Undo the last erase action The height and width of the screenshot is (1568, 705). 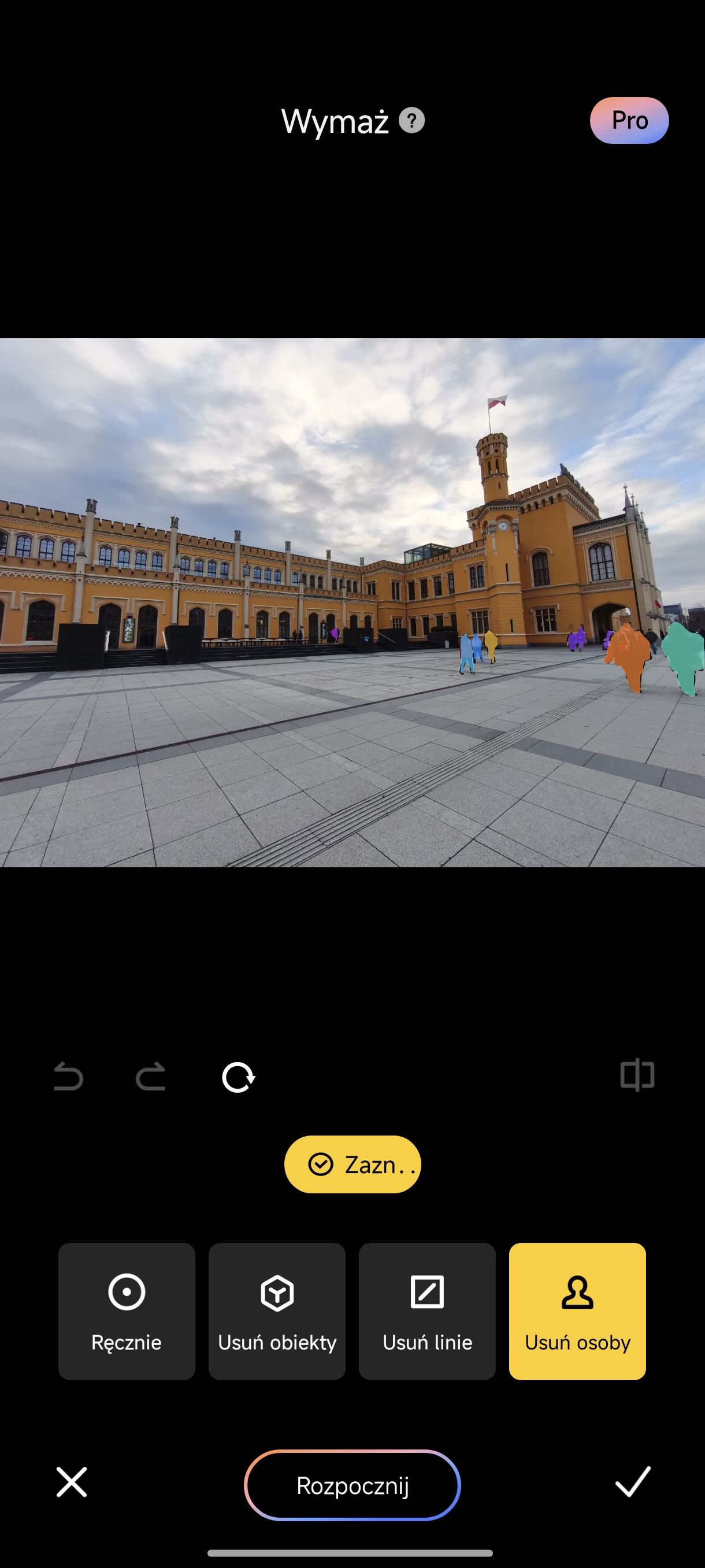click(68, 1076)
